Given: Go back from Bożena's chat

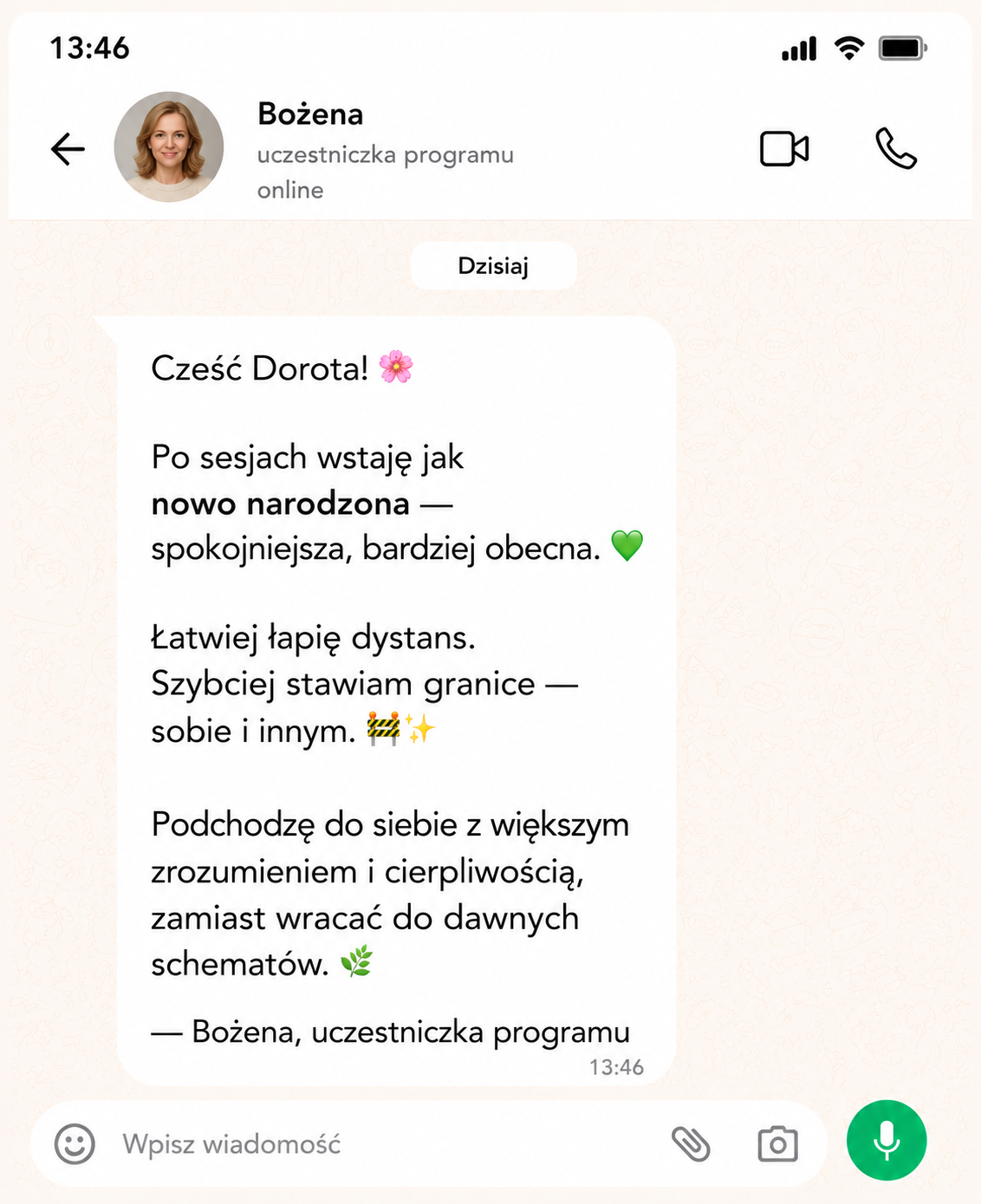Looking at the screenshot, I should coord(68,149).
